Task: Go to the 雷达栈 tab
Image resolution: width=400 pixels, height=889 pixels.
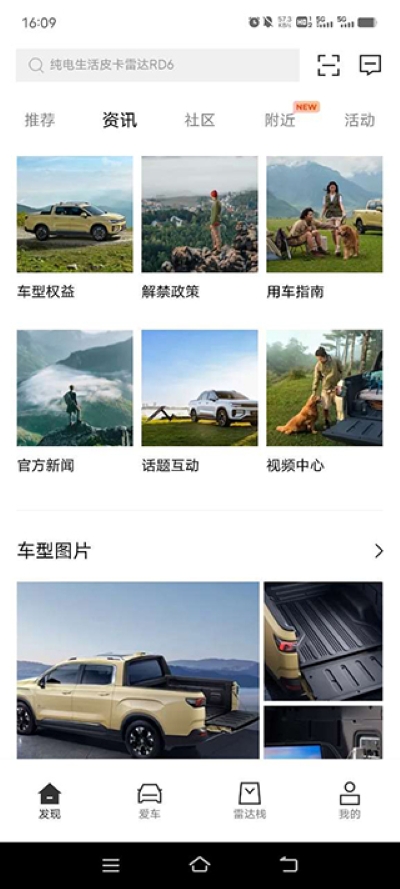Action: tap(249, 801)
